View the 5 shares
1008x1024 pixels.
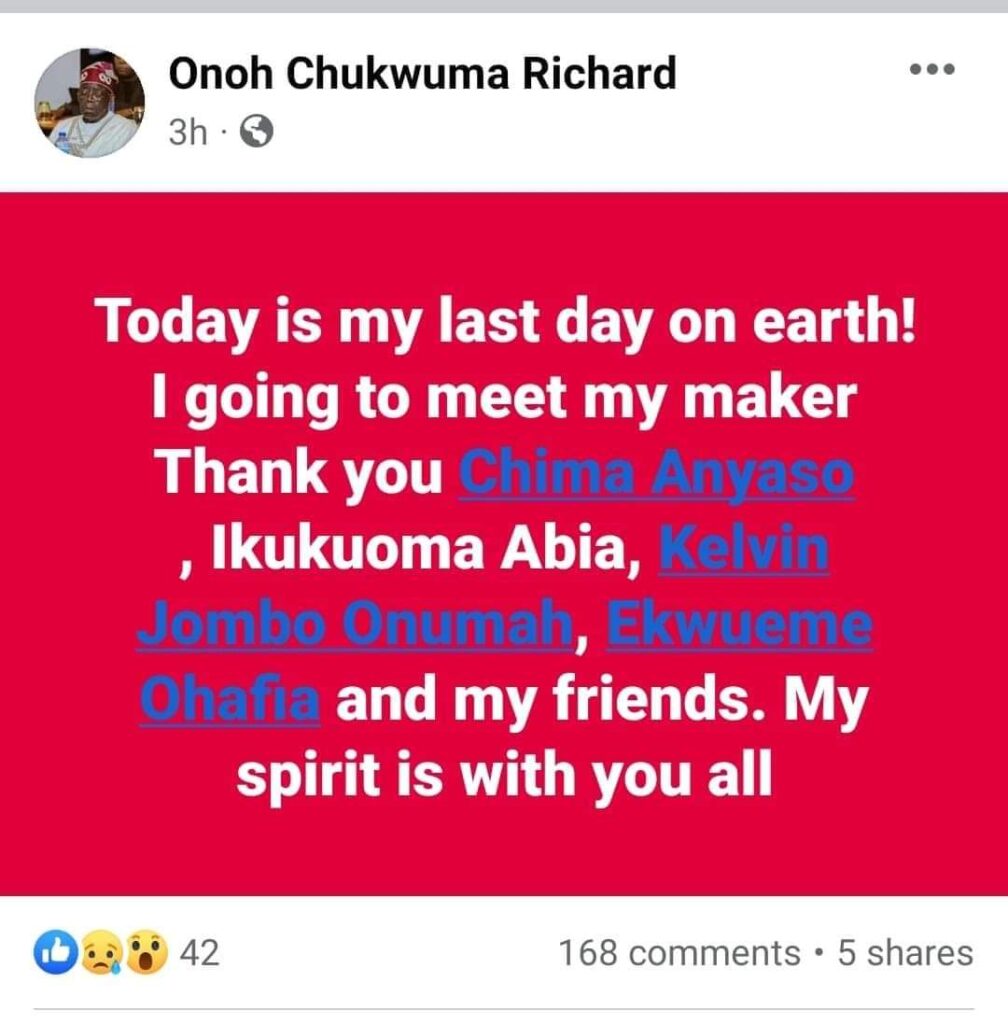pos(904,953)
